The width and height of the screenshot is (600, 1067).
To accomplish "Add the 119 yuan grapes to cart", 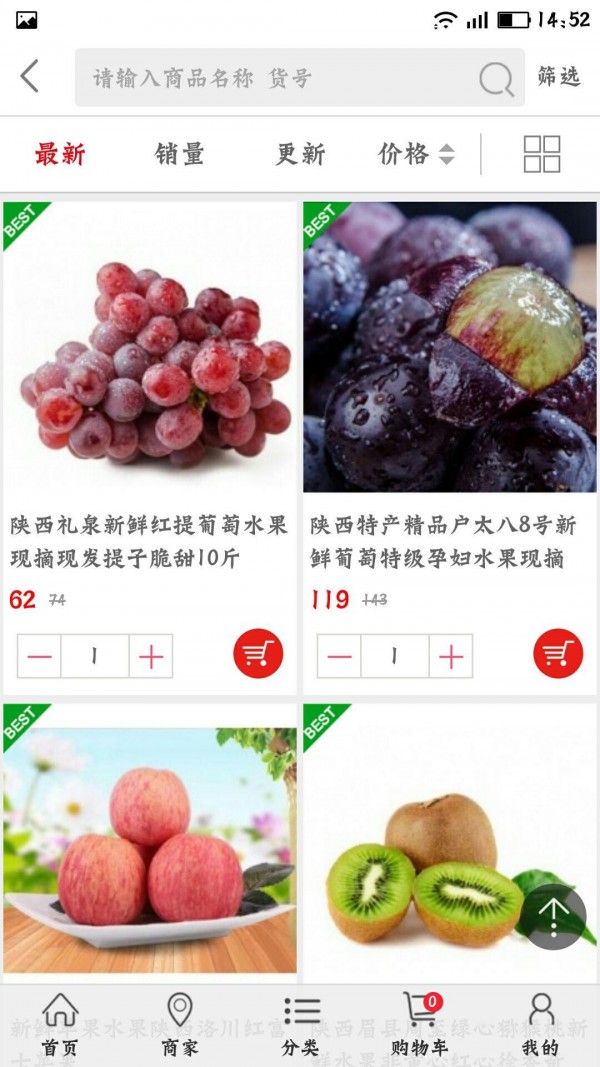I will click(558, 654).
